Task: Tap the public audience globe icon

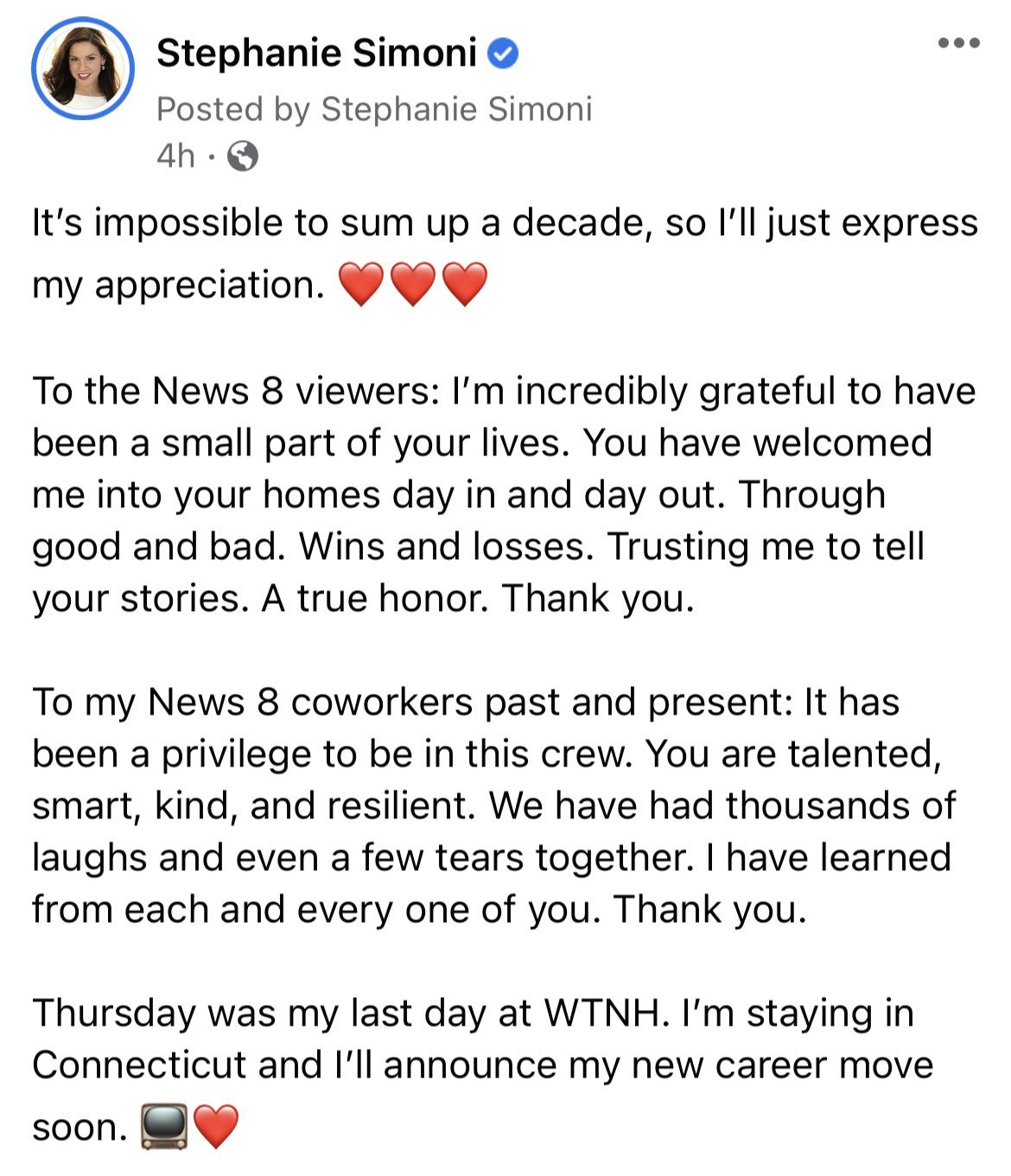Action: coord(243,156)
